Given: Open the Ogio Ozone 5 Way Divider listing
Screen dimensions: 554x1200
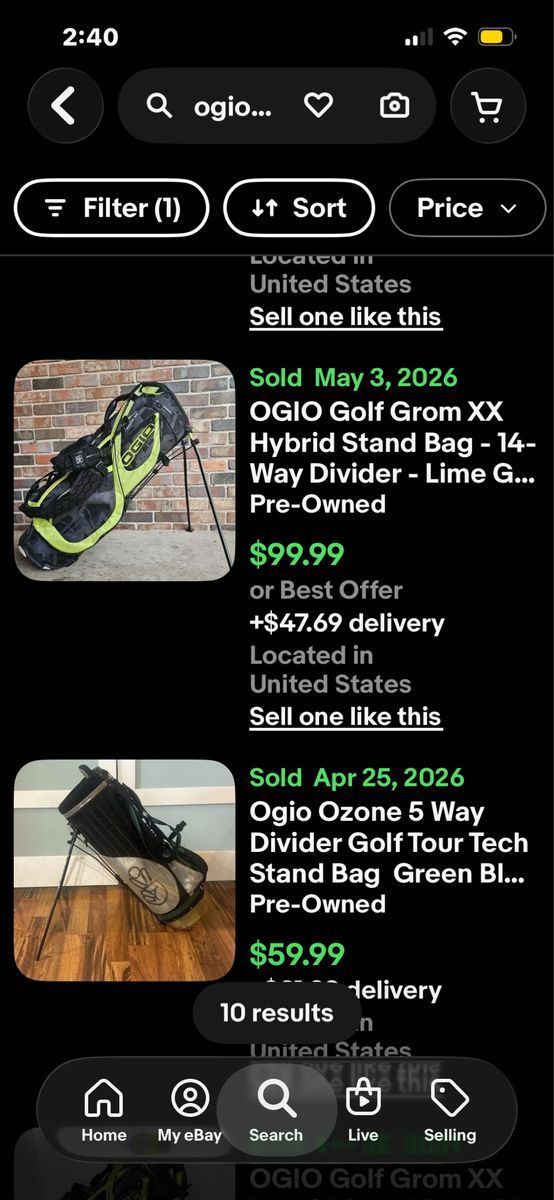Looking at the screenshot, I should [x=388, y=843].
